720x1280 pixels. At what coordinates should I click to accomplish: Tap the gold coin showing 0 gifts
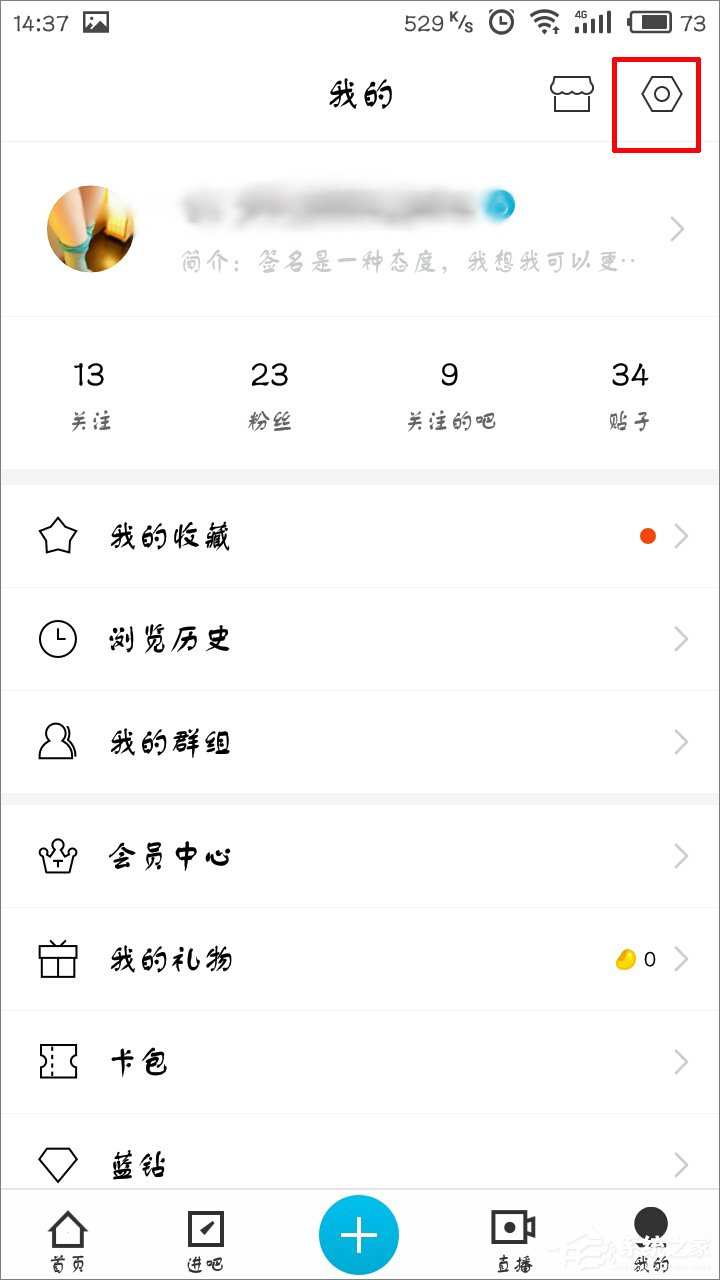point(627,958)
